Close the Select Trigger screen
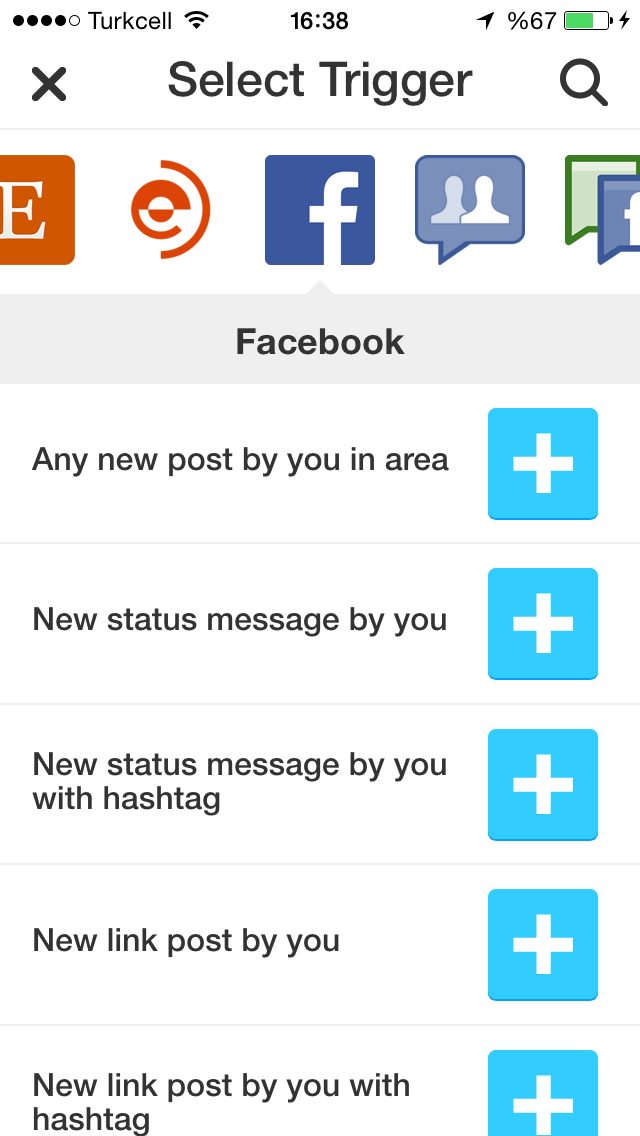This screenshot has height=1136, width=640. pyautogui.click(x=49, y=83)
